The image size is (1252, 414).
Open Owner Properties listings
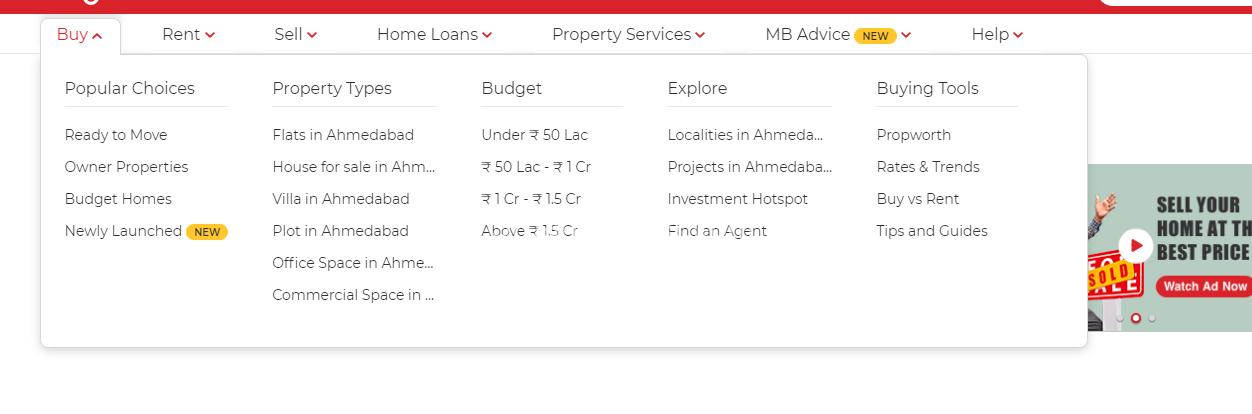[126, 167]
